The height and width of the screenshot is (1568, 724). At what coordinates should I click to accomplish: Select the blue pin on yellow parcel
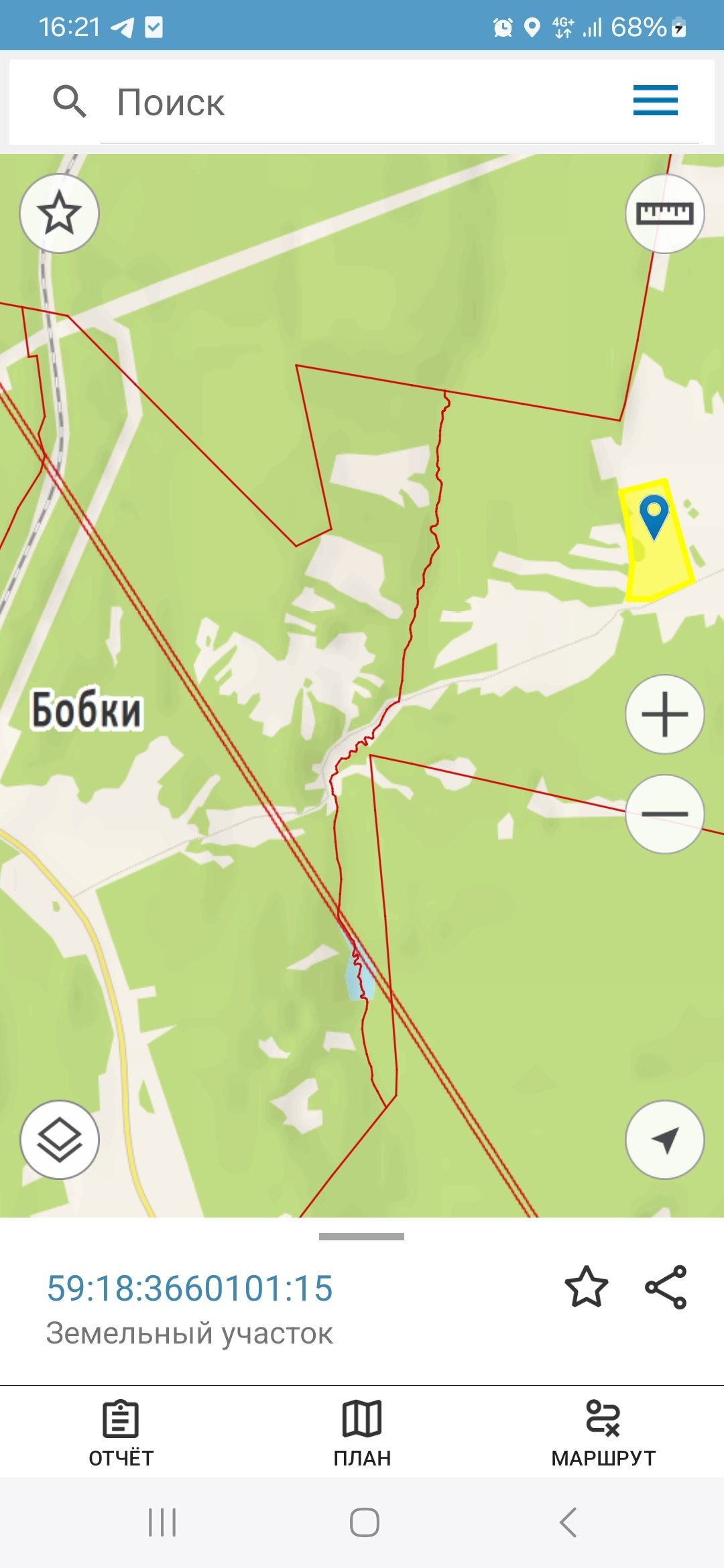click(654, 517)
